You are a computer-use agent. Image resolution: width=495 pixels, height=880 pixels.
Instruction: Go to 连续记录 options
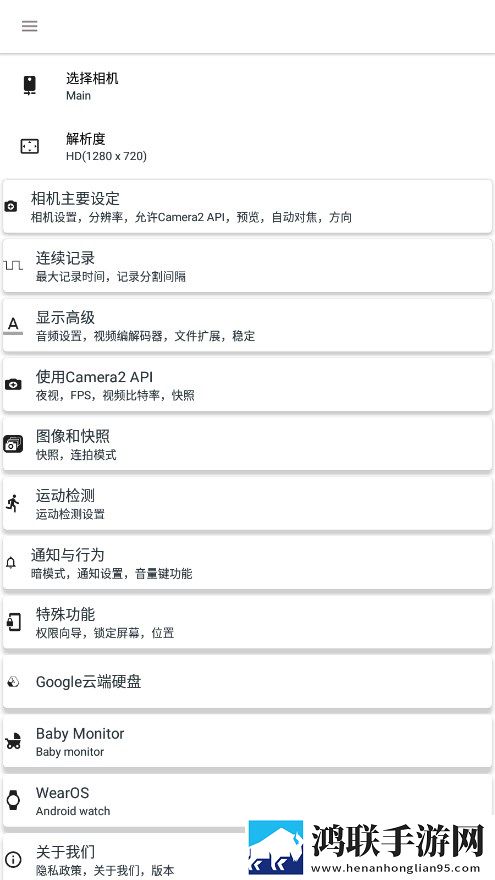(248, 266)
